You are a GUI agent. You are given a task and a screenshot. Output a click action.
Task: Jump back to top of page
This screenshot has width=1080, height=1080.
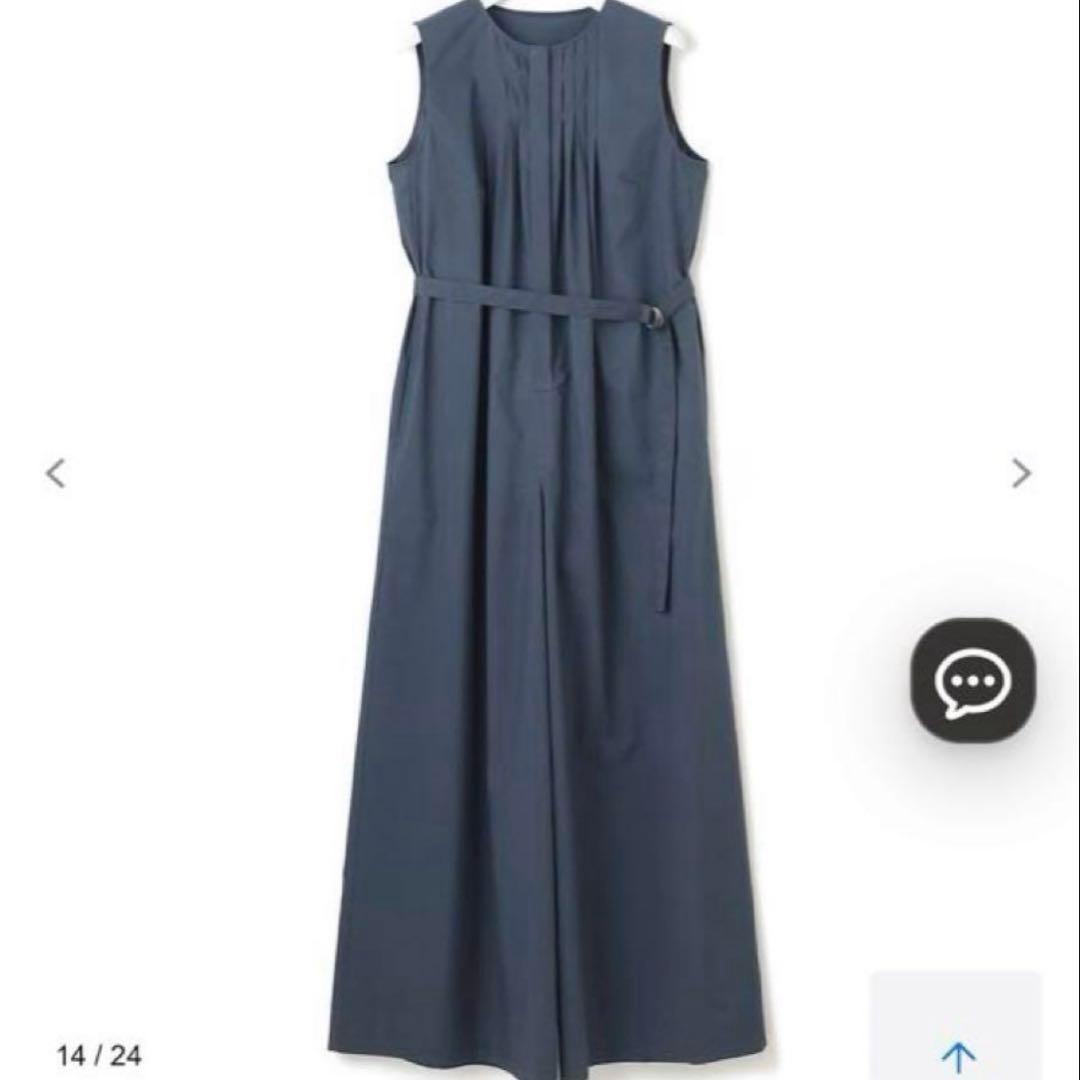pos(957,1052)
